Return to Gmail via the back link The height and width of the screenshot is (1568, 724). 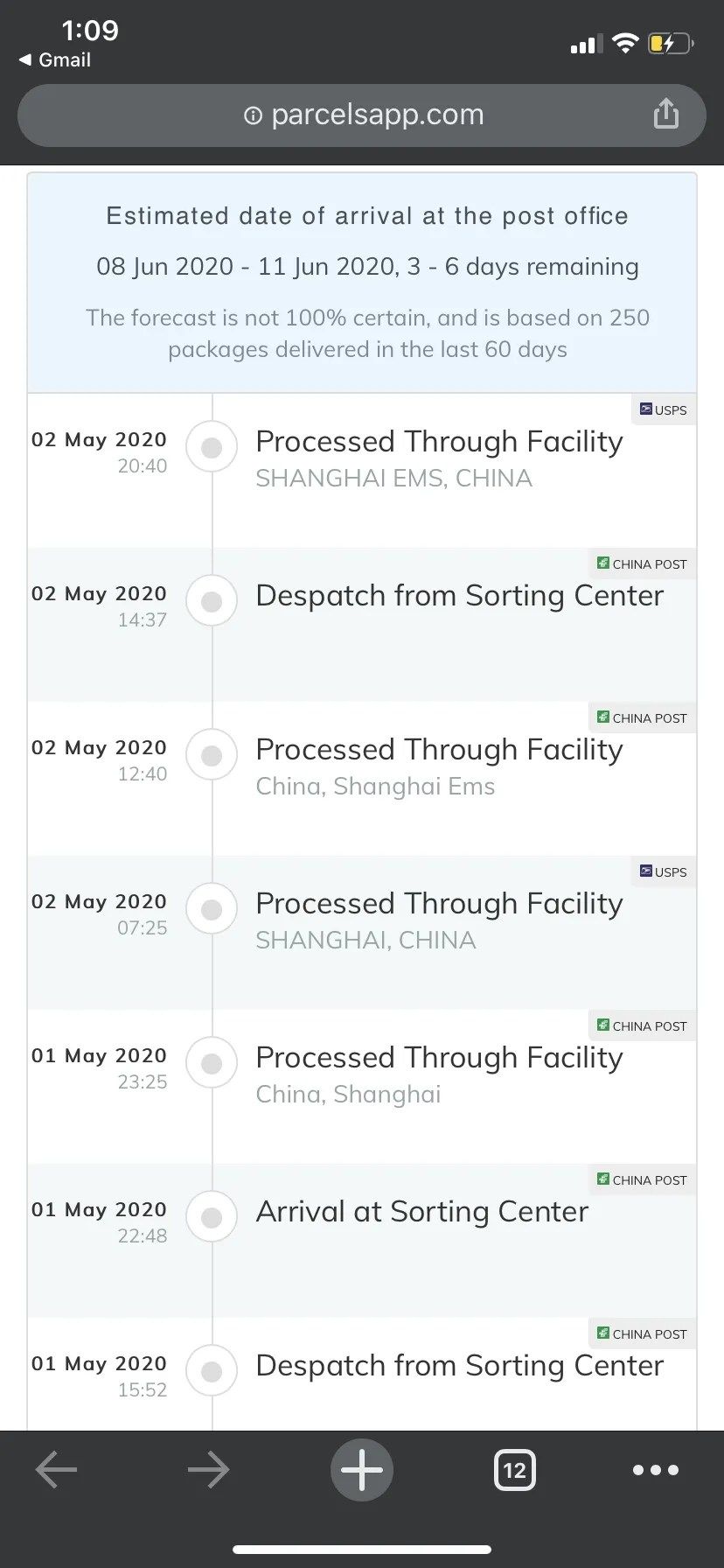pos(54,59)
